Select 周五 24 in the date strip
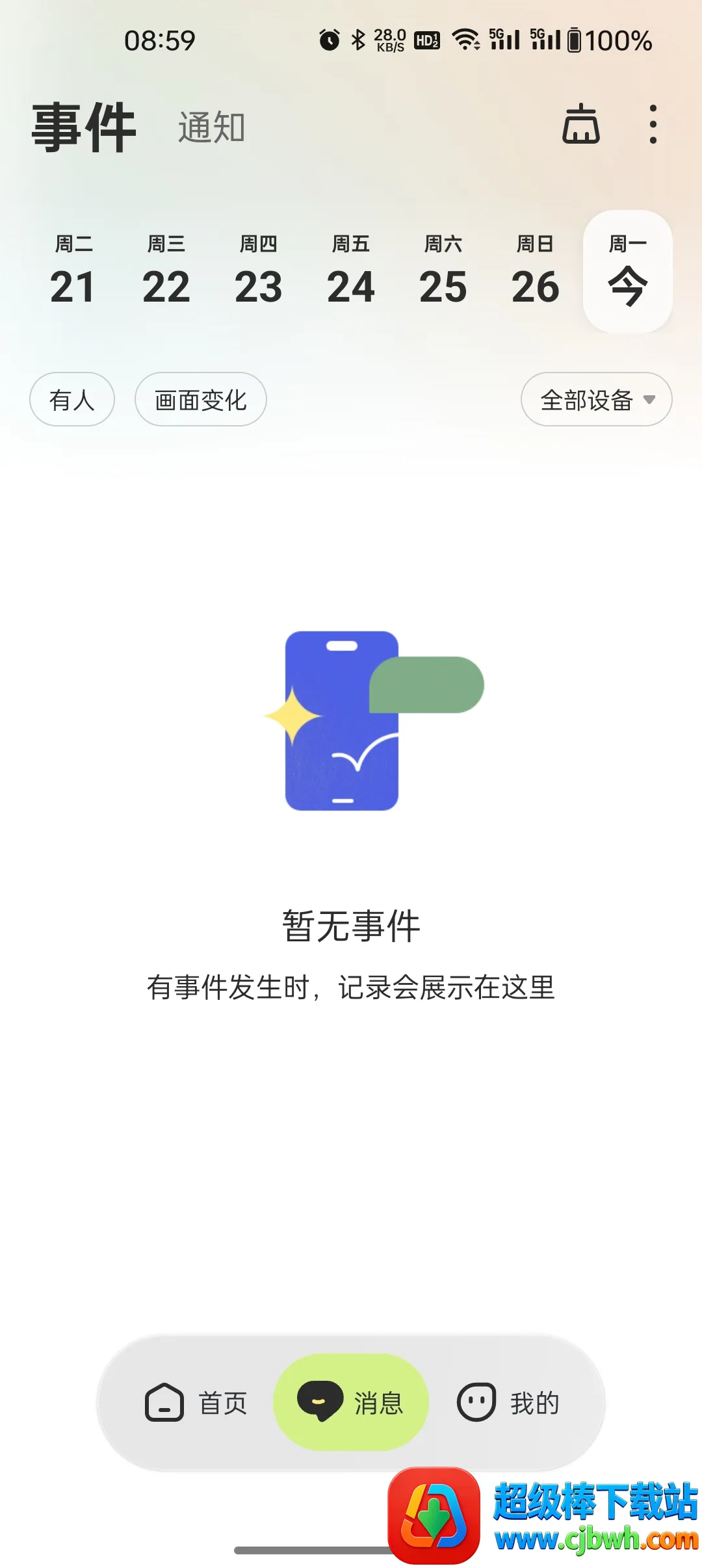The width and height of the screenshot is (702, 1568). (350, 272)
